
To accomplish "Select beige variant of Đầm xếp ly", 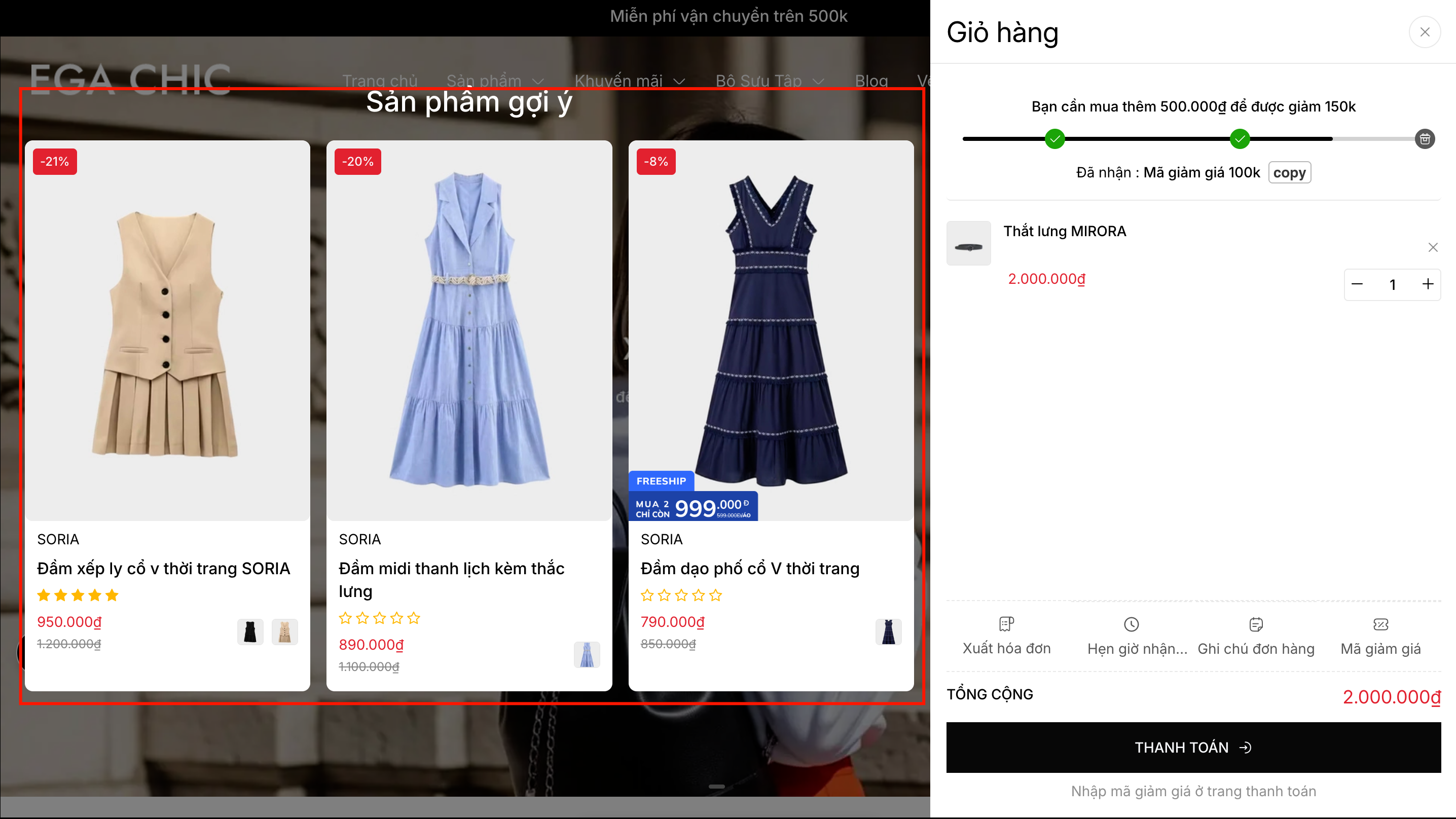I will click(x=284, y=631).
